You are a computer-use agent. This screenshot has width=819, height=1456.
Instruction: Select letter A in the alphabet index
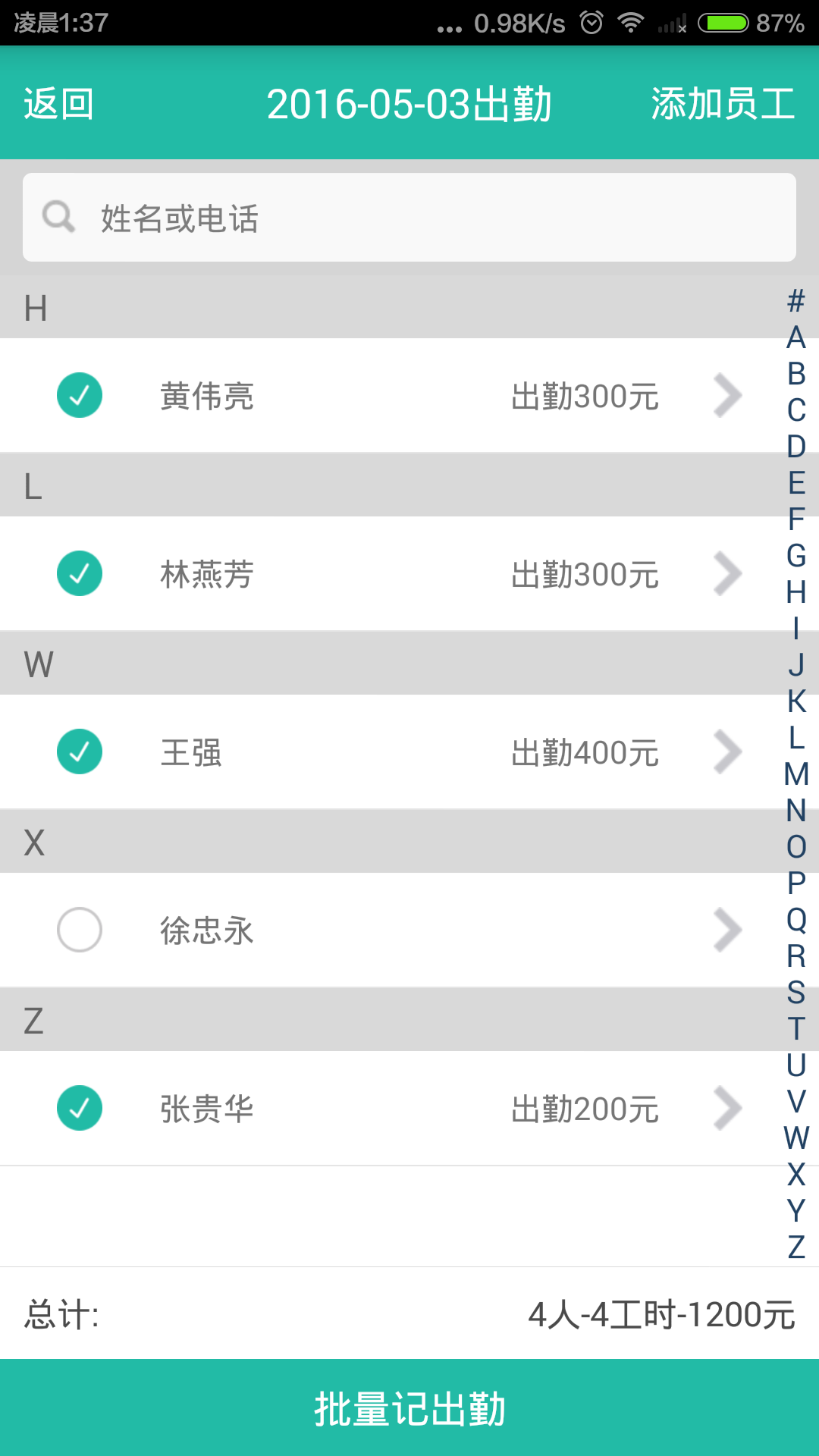[x=796, y=337]
